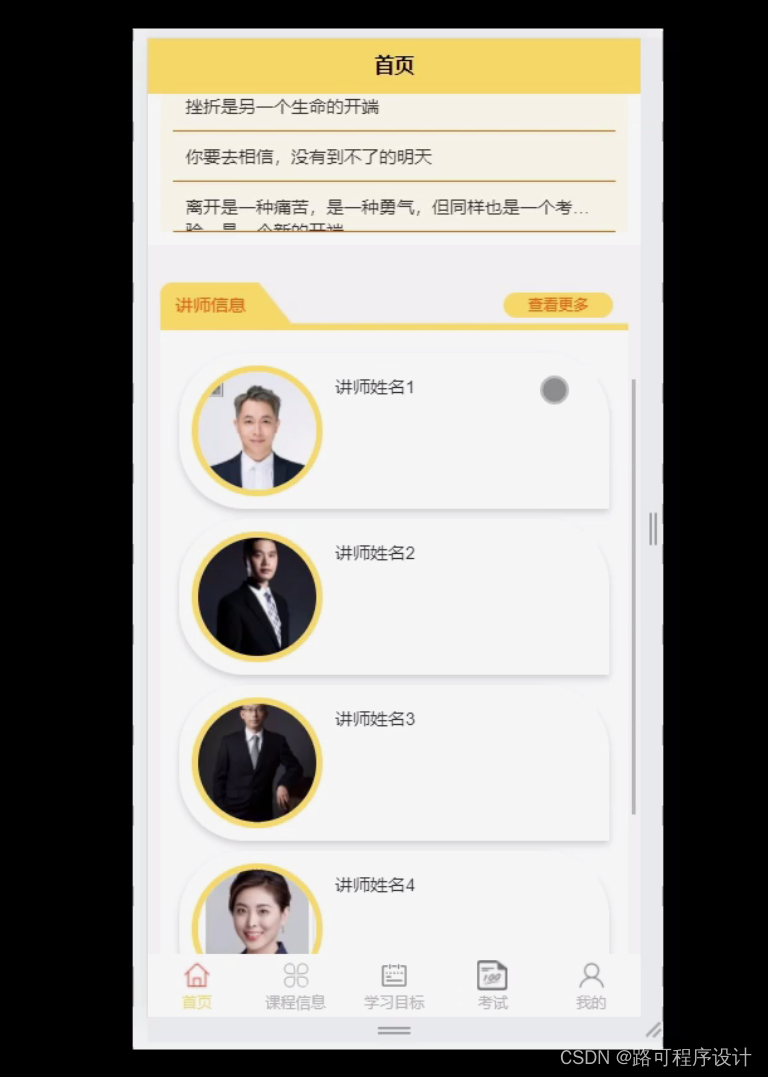The width and height of the screenshot is (768, 1077).
Task: Tap the 我的 profile person icon
Action: (x=590, y=972)
